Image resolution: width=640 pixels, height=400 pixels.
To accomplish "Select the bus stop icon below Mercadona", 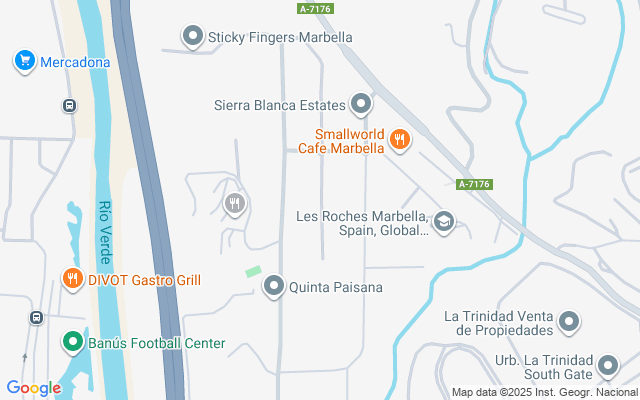I will 69,105.
